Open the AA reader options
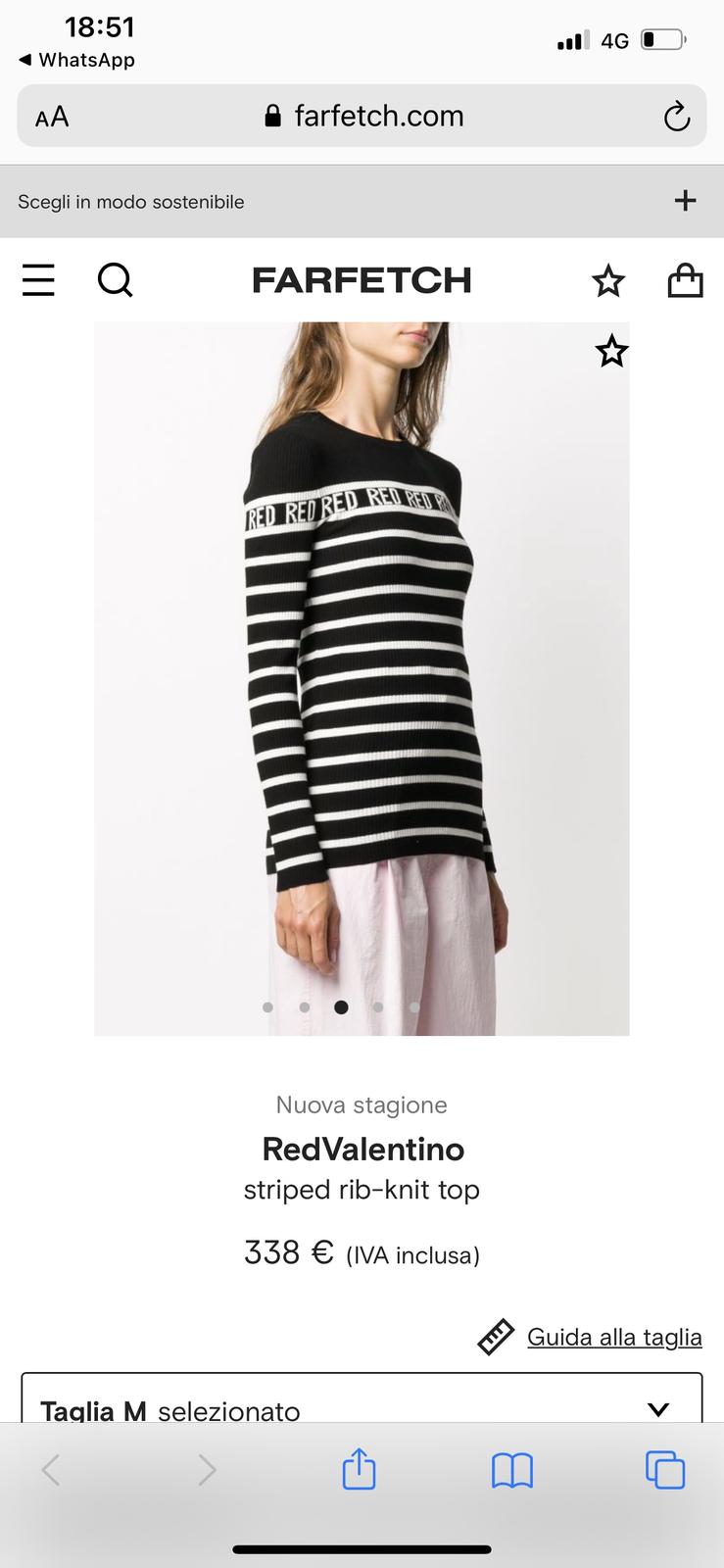This screenshot has width=724, height=1568. tap(52, 118)
